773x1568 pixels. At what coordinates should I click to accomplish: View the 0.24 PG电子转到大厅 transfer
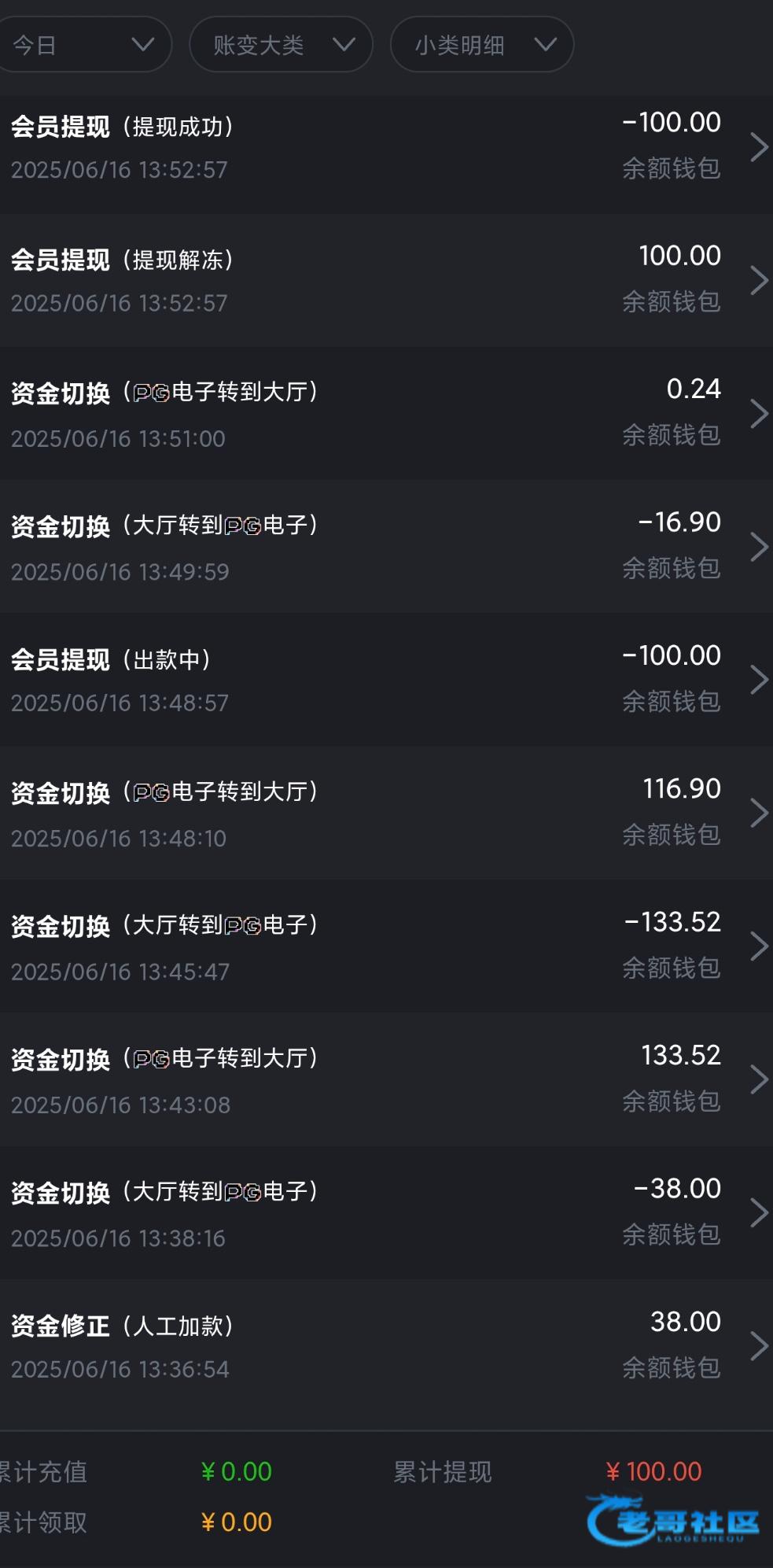click(x=386, y=413)
